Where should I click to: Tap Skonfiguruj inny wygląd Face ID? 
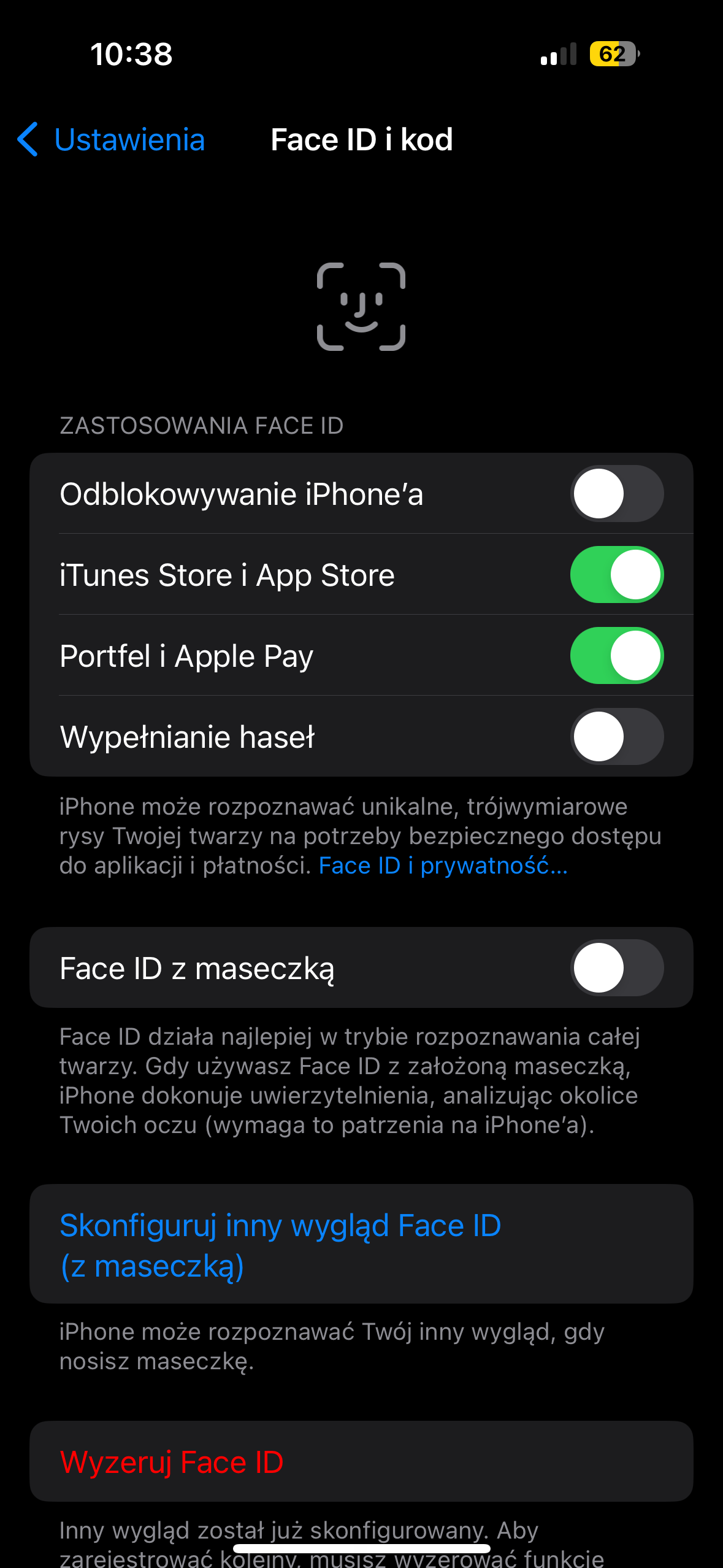pos(280,1245)
